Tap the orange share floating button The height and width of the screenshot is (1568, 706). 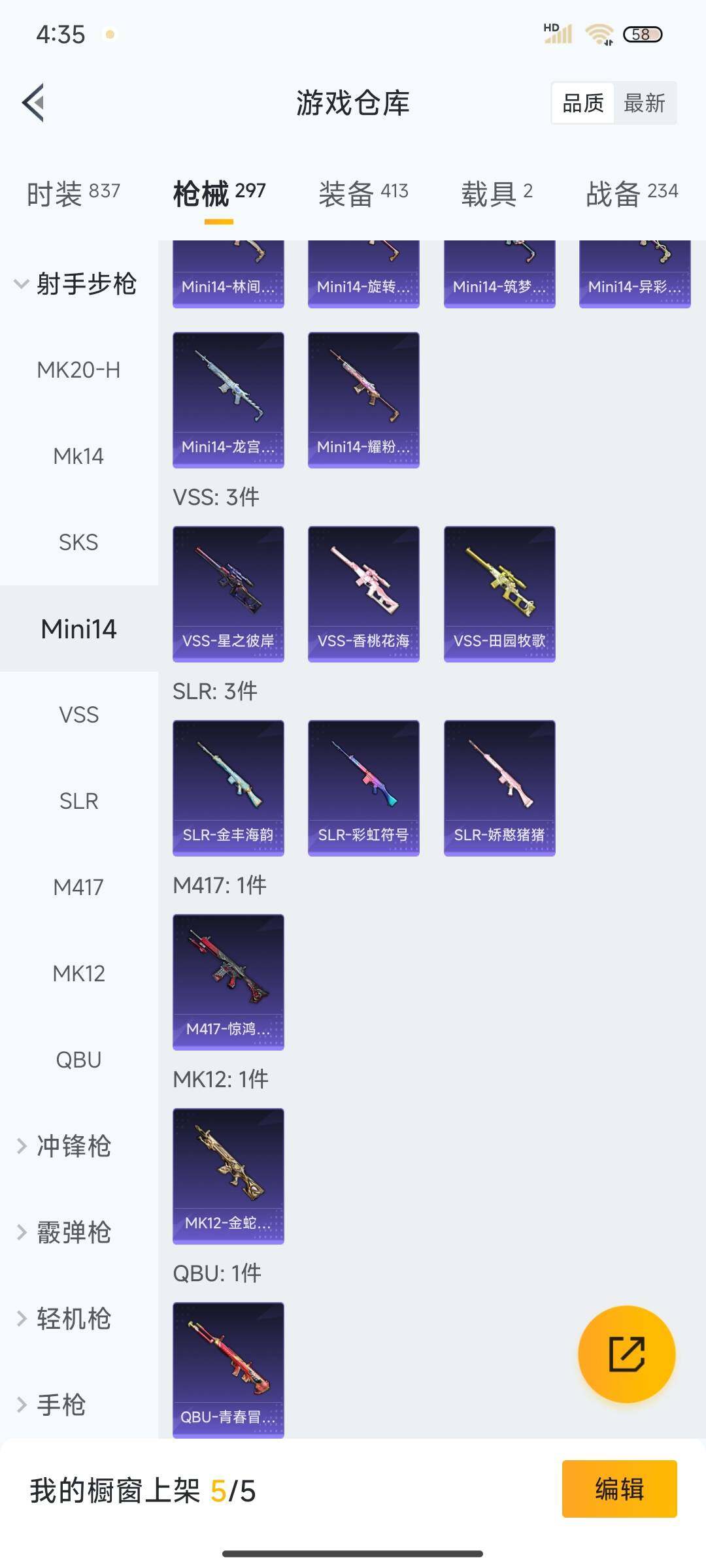(626, 1354)
